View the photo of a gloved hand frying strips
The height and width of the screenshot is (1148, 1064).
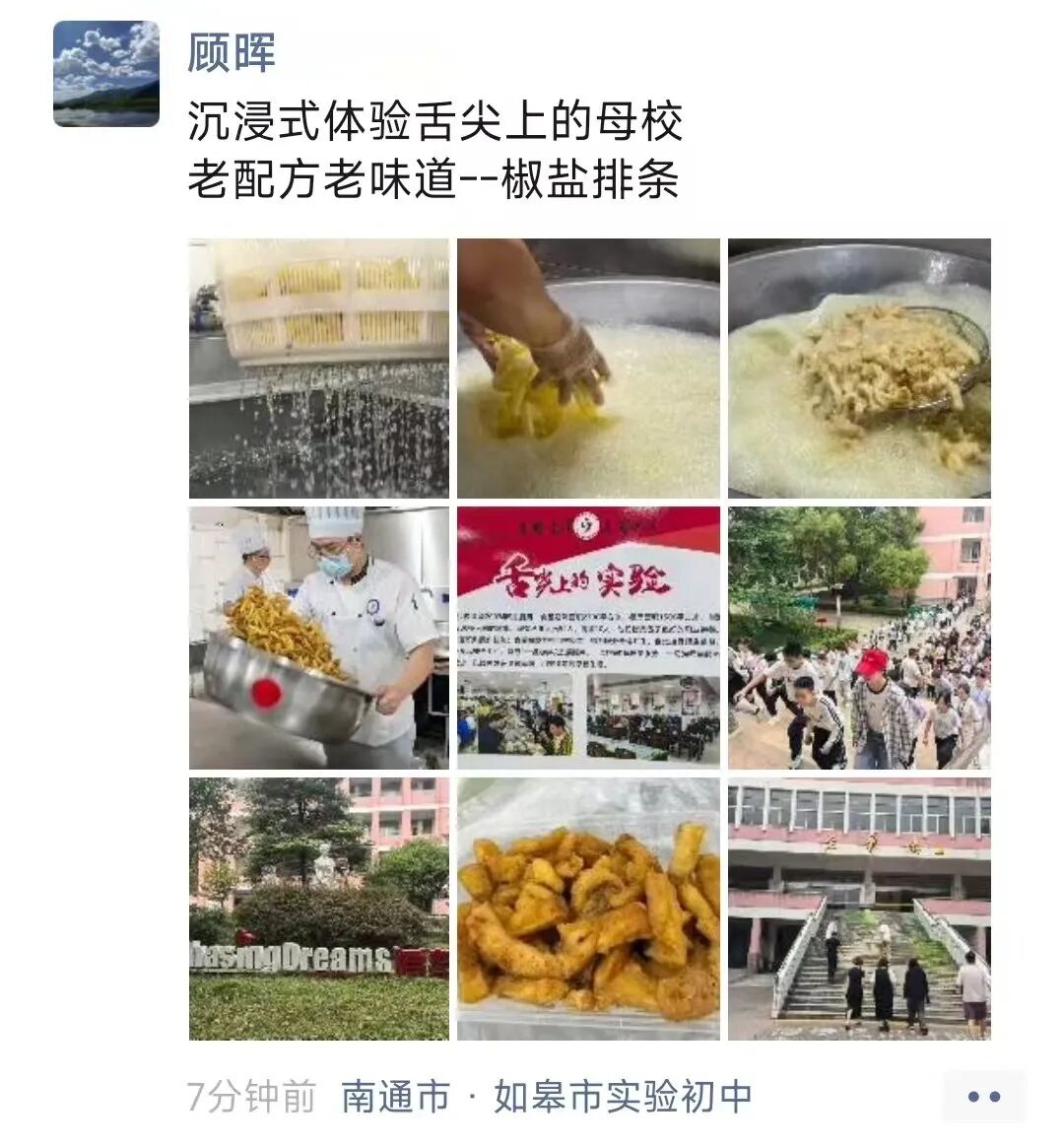tap(588, 369)
